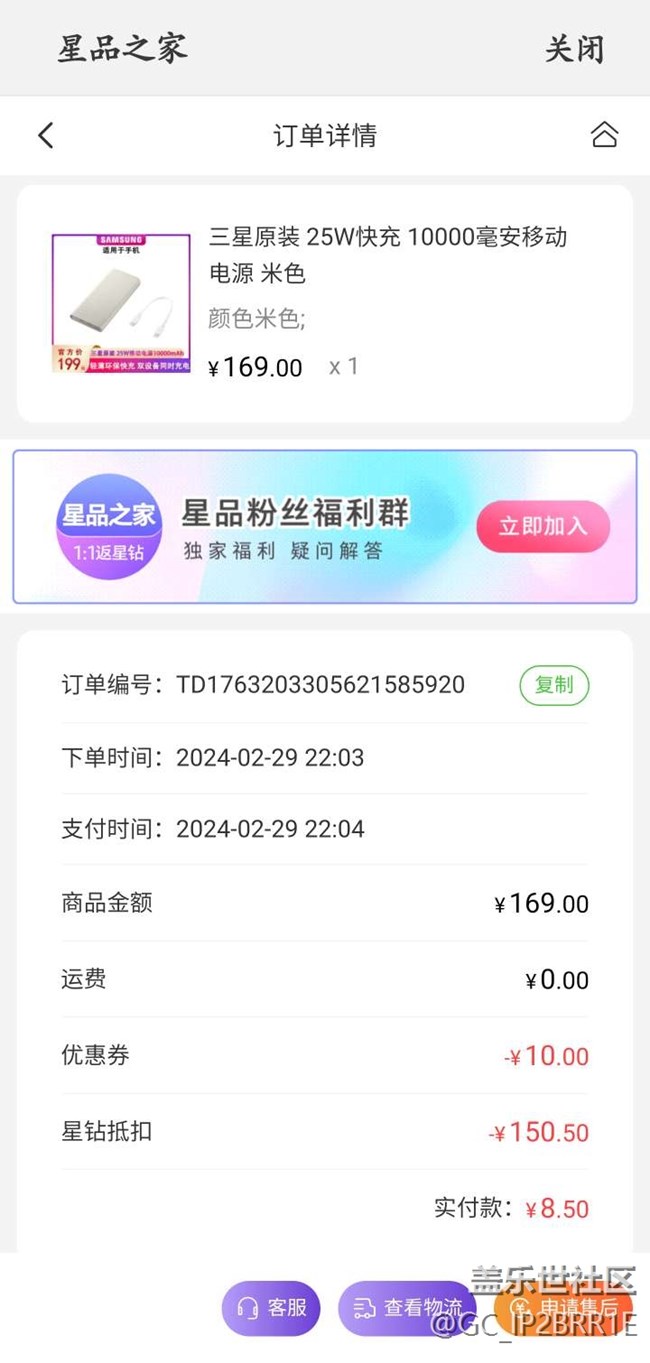
Task: Go back from the order details page
Action: (45, 135)
